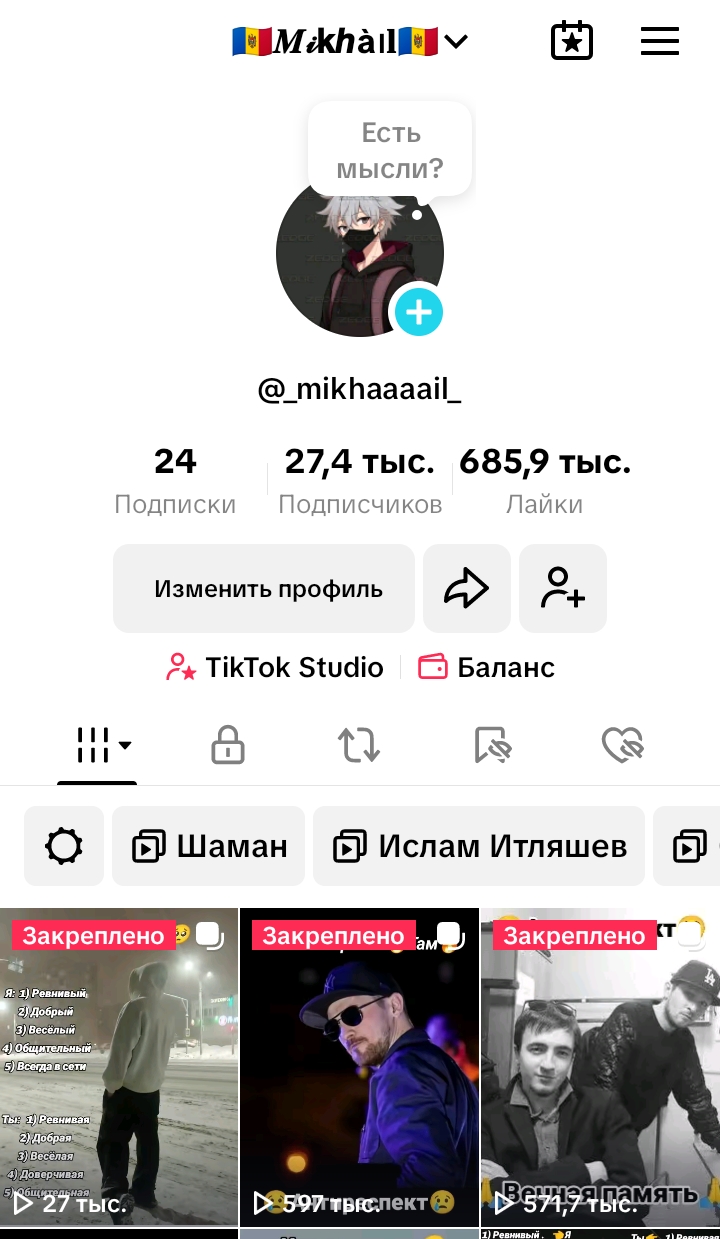Image resolution: width=720 pixels, height=1239 pixels.
Task: Switch to the liked videos heart tab
Action: coord(622,745)
